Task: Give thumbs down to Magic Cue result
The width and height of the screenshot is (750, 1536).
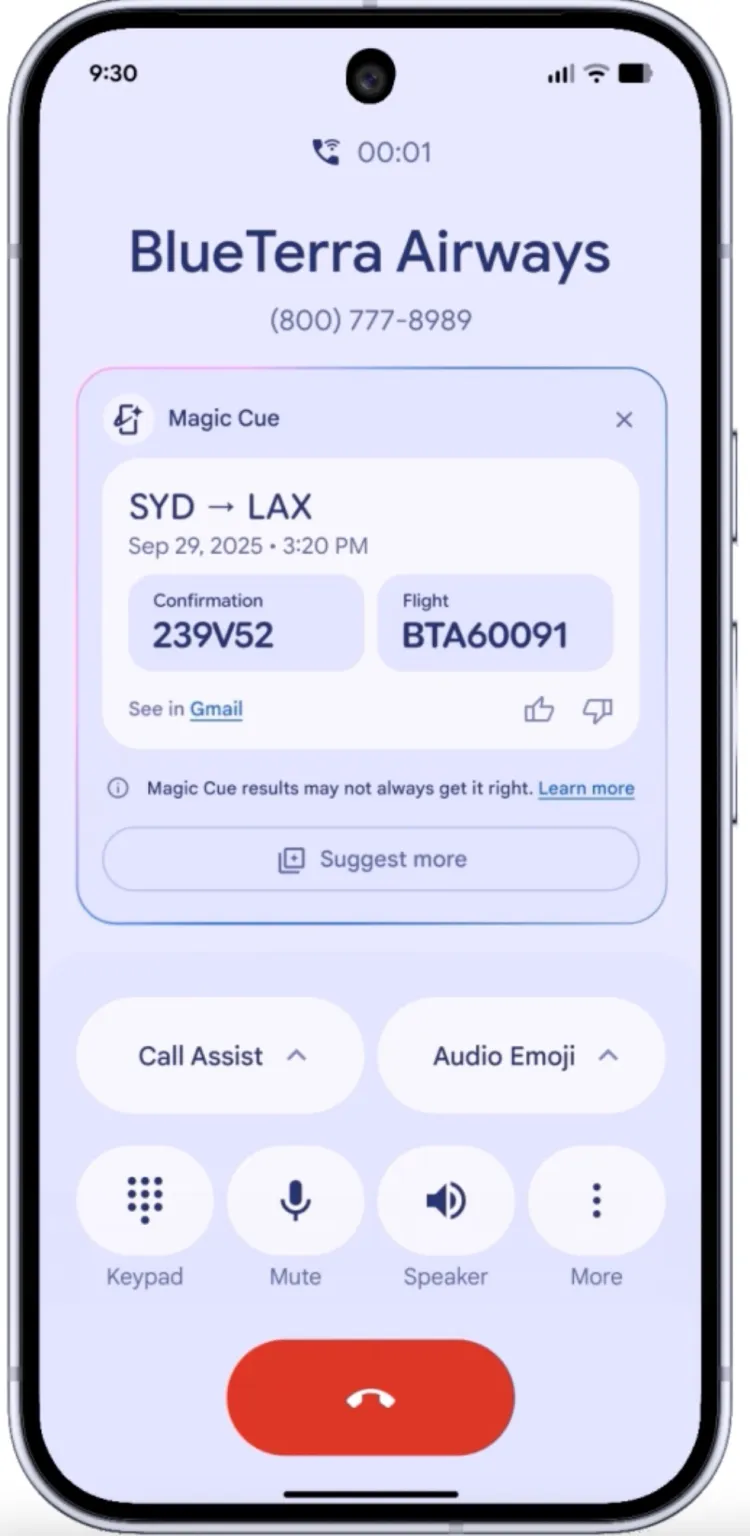Action: tap(597, 710)
